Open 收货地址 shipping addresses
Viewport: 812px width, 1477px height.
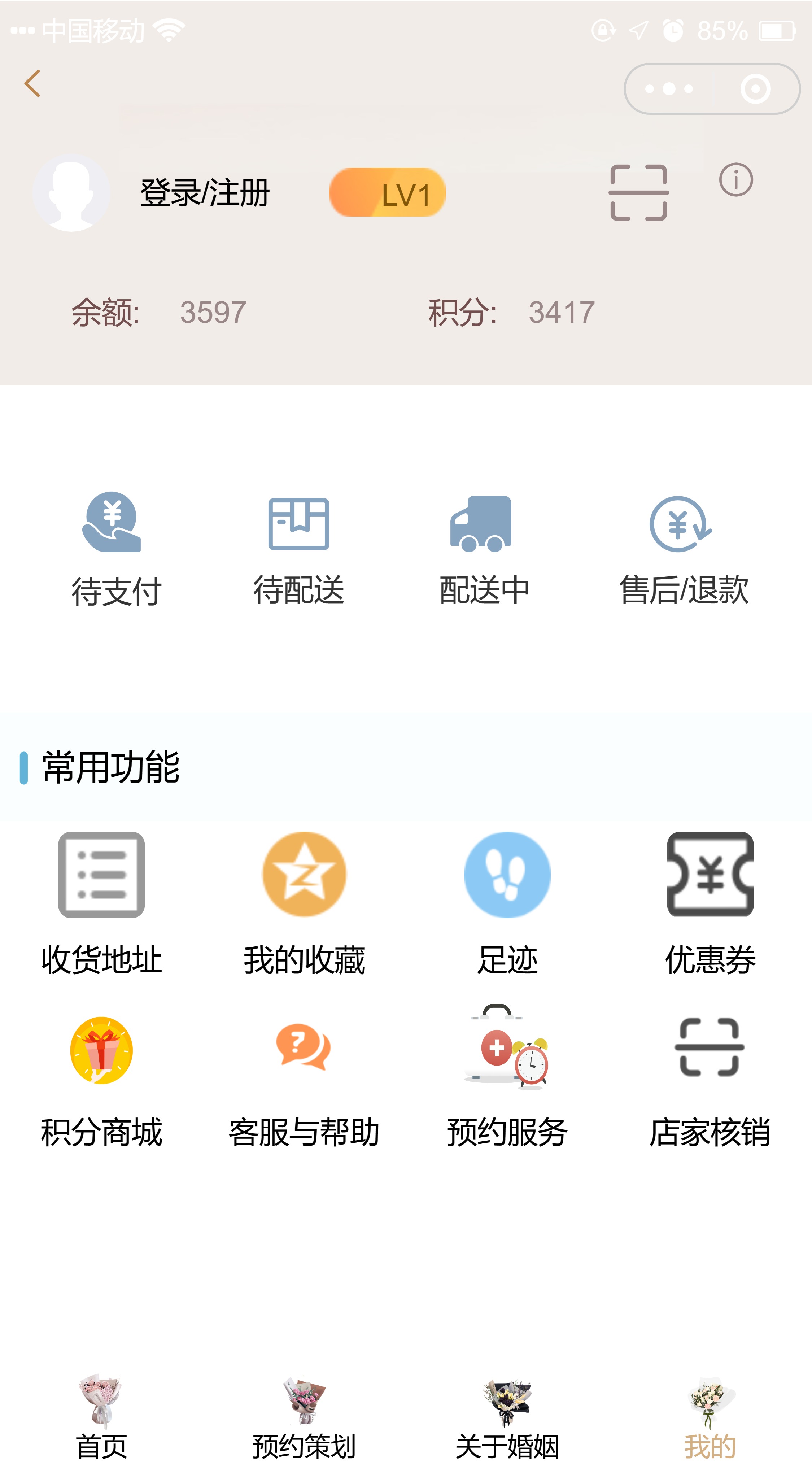click(101, 902)
